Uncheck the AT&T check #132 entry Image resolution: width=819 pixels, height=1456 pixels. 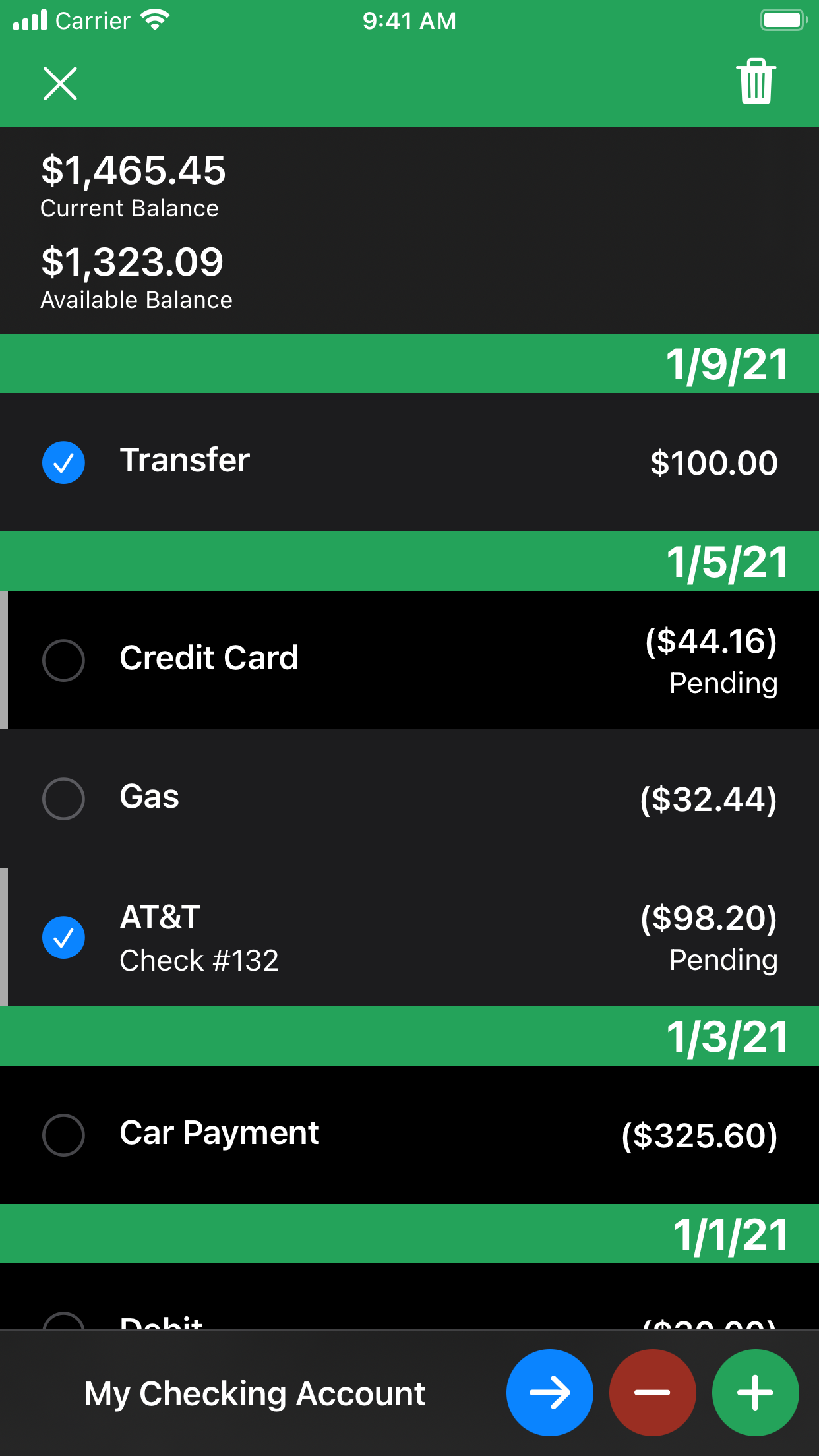pyautogui.click(x=63, y=936)
